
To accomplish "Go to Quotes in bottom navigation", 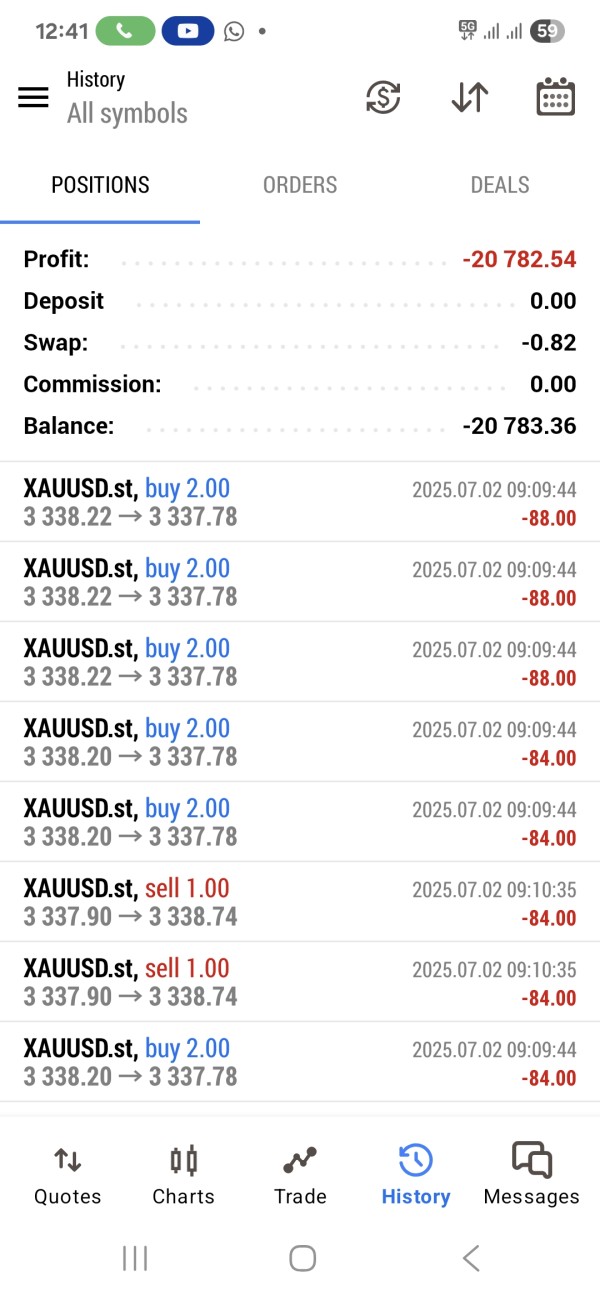I will pos(67,1175).
